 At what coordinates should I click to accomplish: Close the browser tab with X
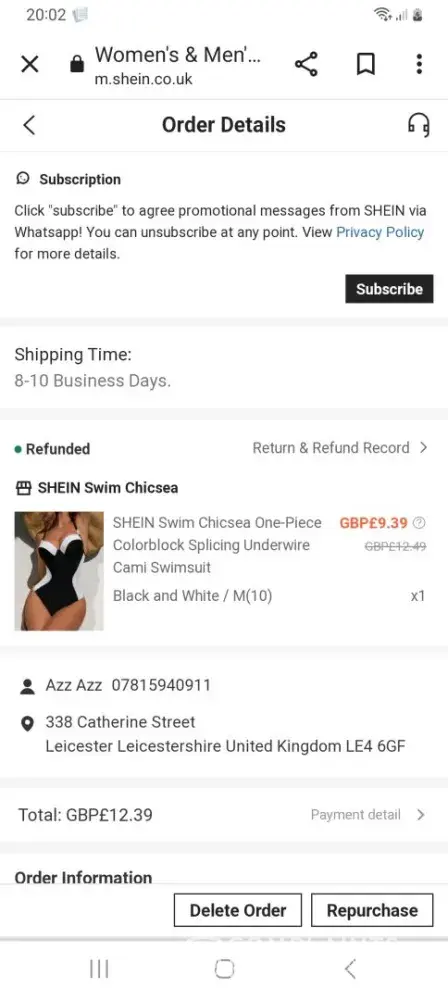coord(30,64)
